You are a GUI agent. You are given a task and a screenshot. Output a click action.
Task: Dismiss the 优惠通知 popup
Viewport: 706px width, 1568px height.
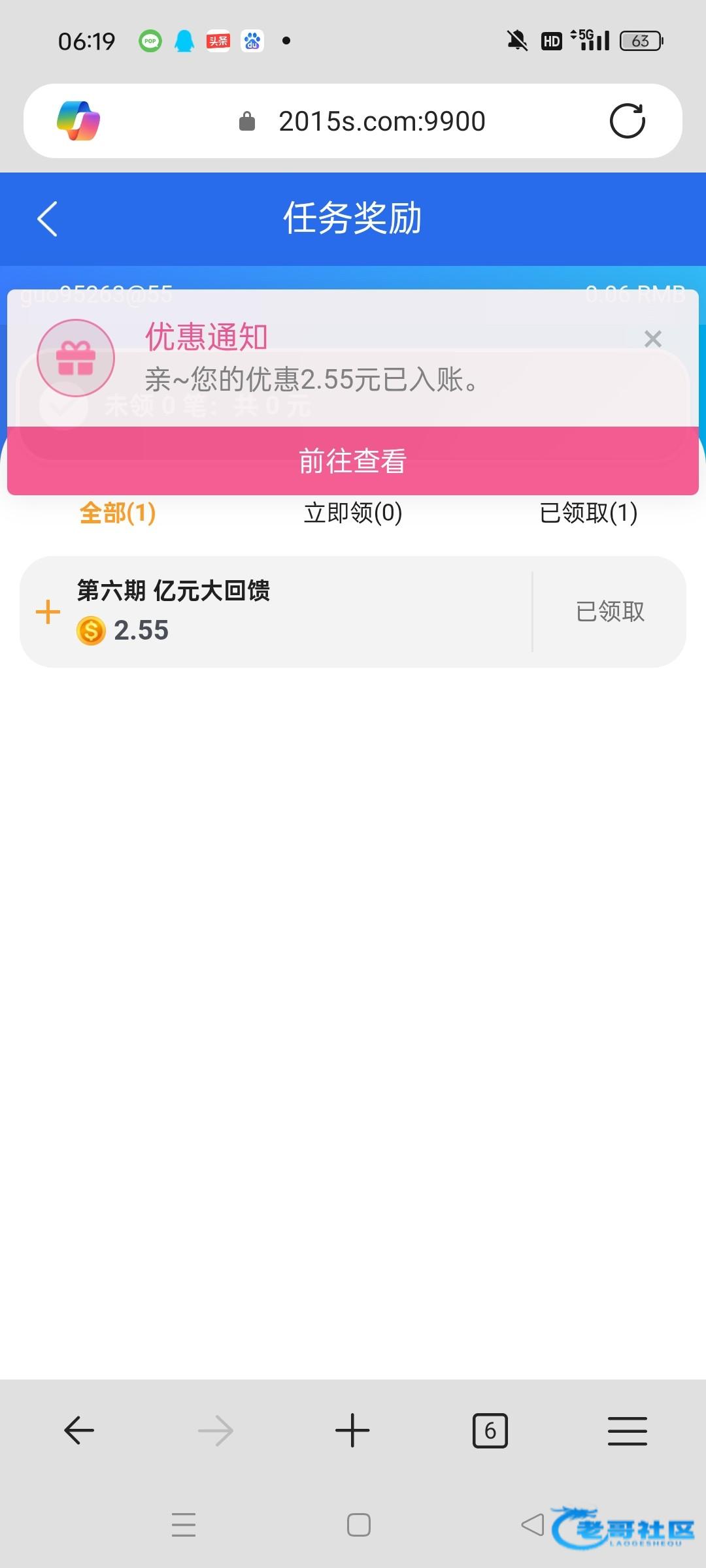click(652, 338)
